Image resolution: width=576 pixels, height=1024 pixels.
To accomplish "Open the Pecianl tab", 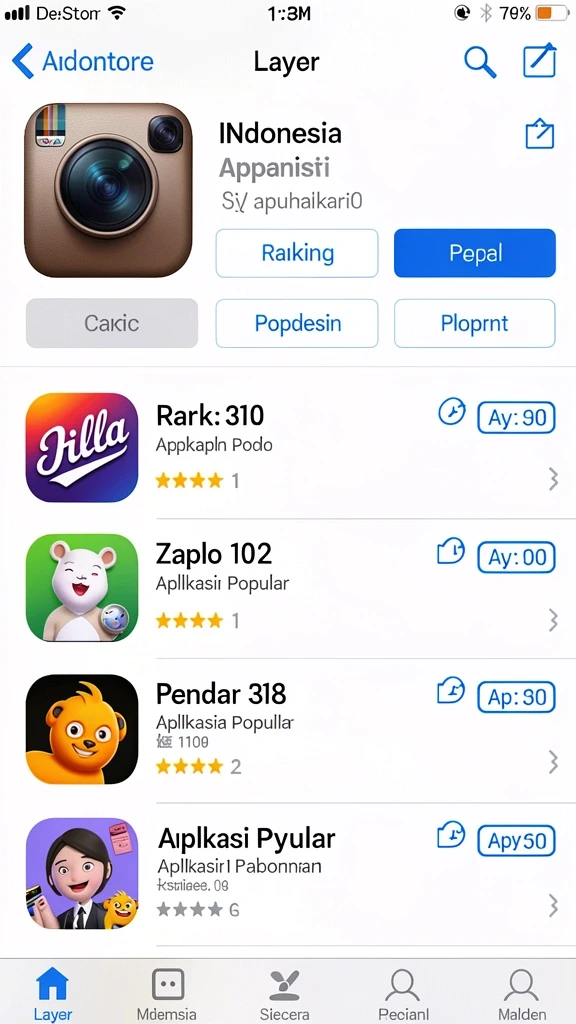I will [x=403, y=994].
